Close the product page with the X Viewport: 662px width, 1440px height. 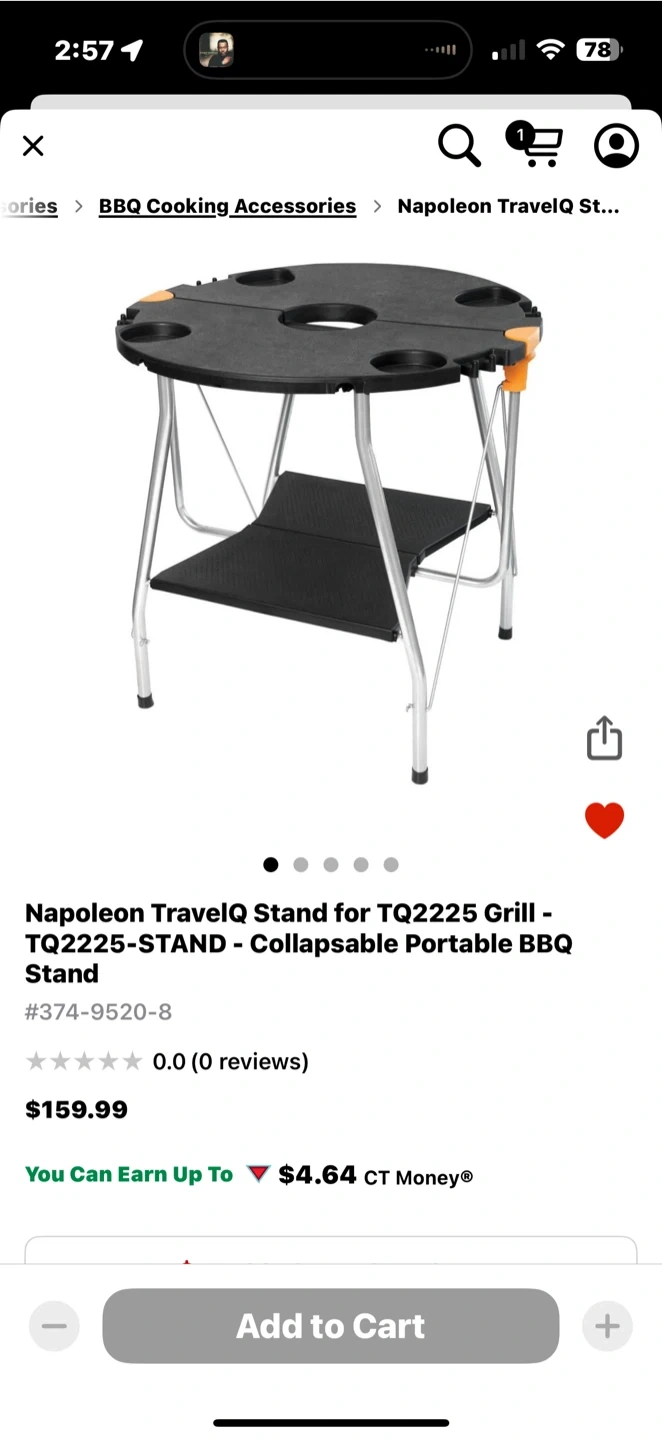tap(33, 146)
